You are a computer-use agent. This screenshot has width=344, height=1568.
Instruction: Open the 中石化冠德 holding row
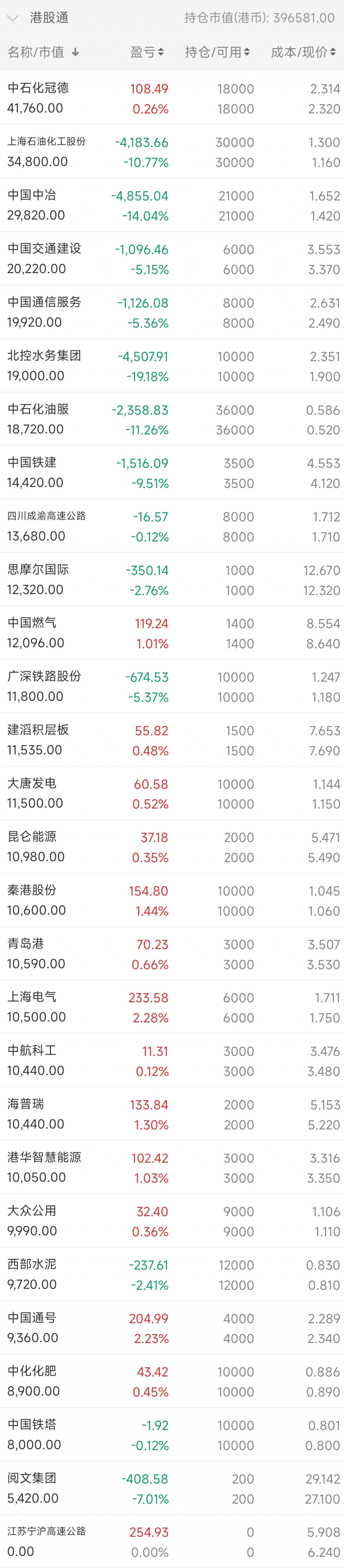click(172, 98)
